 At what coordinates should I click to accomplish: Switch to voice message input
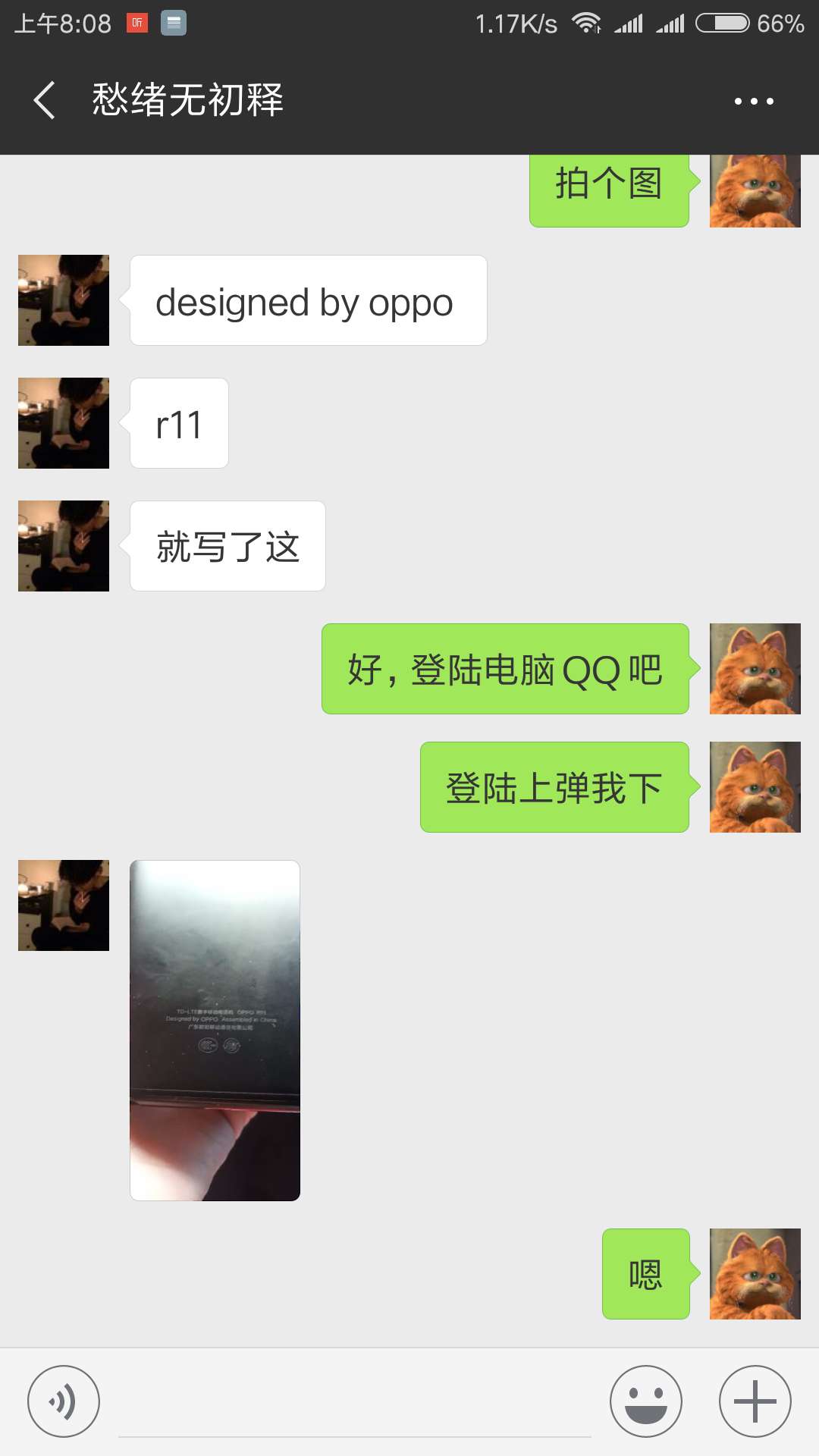pyautogui.click(x=64, y=1401)
